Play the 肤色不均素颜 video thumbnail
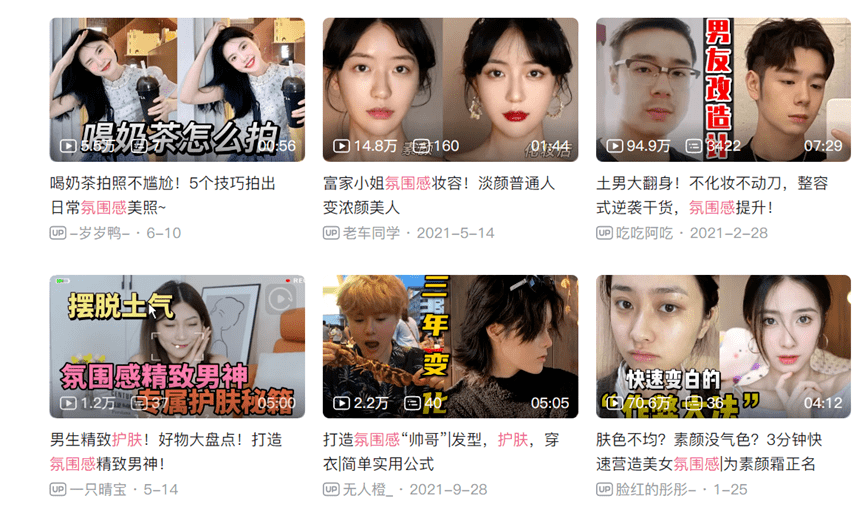865x507 pixels. click(723, 346)
